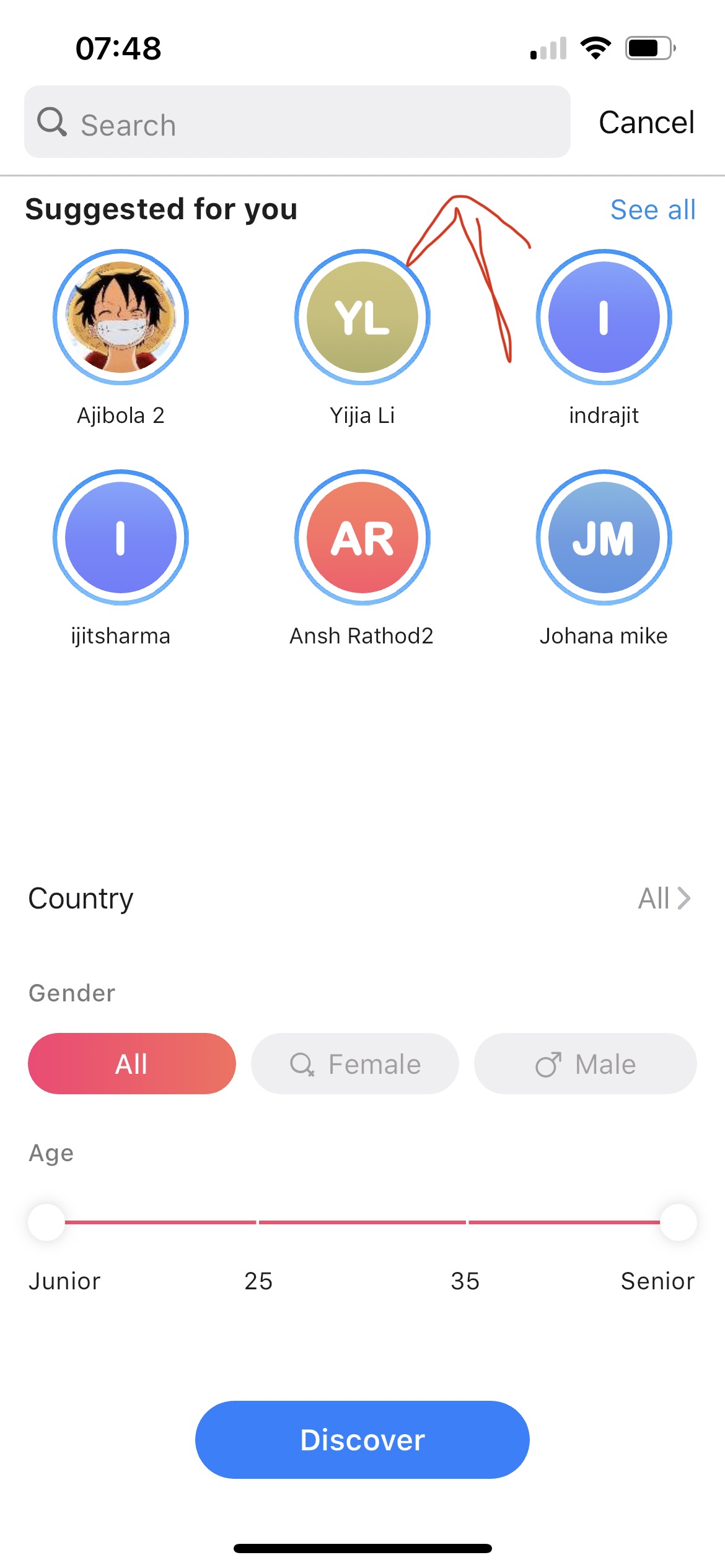The width and height of the screenshot is (725, 1568).
Task: Open See all suggestions
Action: (652, 210)
